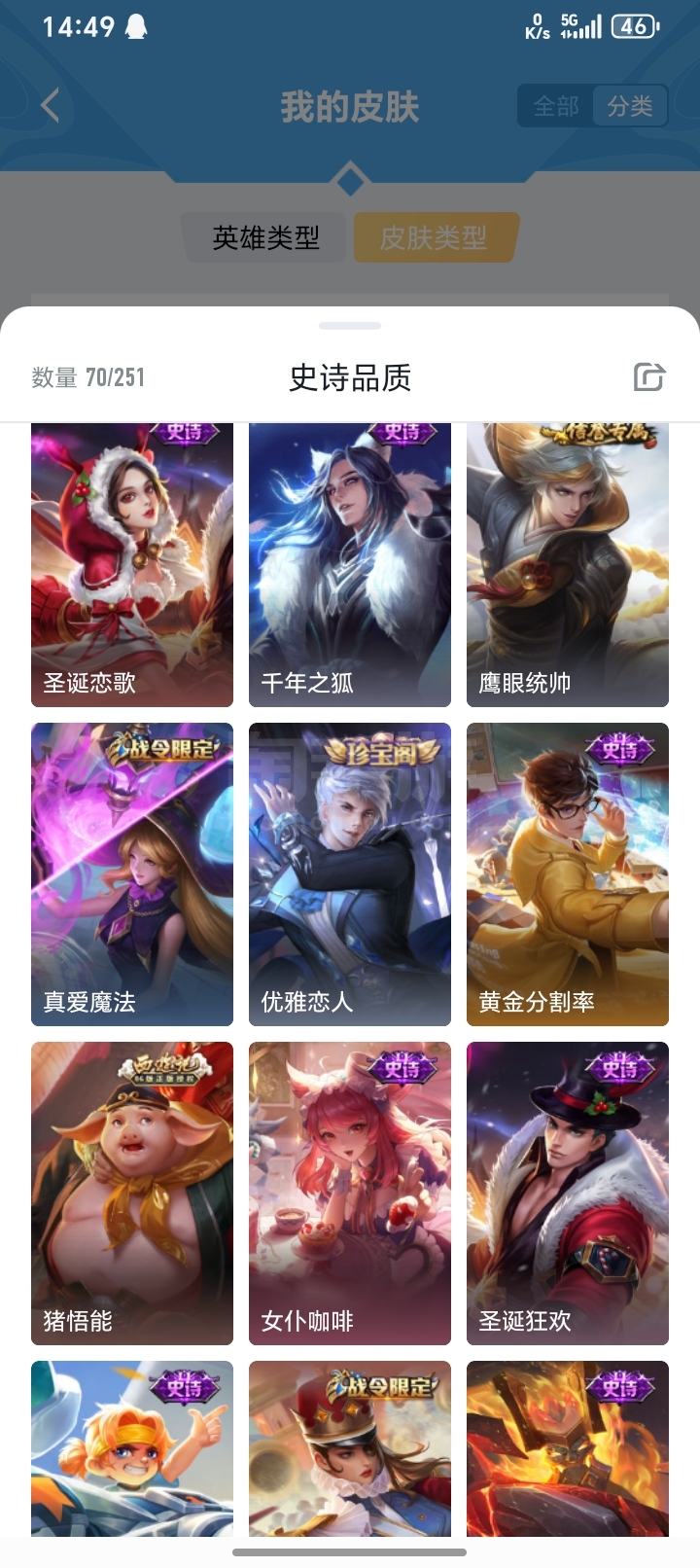This screenshot has width=700, height=1568.
Task: View the 优雅恋人 skin
Action: [x=350, y=874]
